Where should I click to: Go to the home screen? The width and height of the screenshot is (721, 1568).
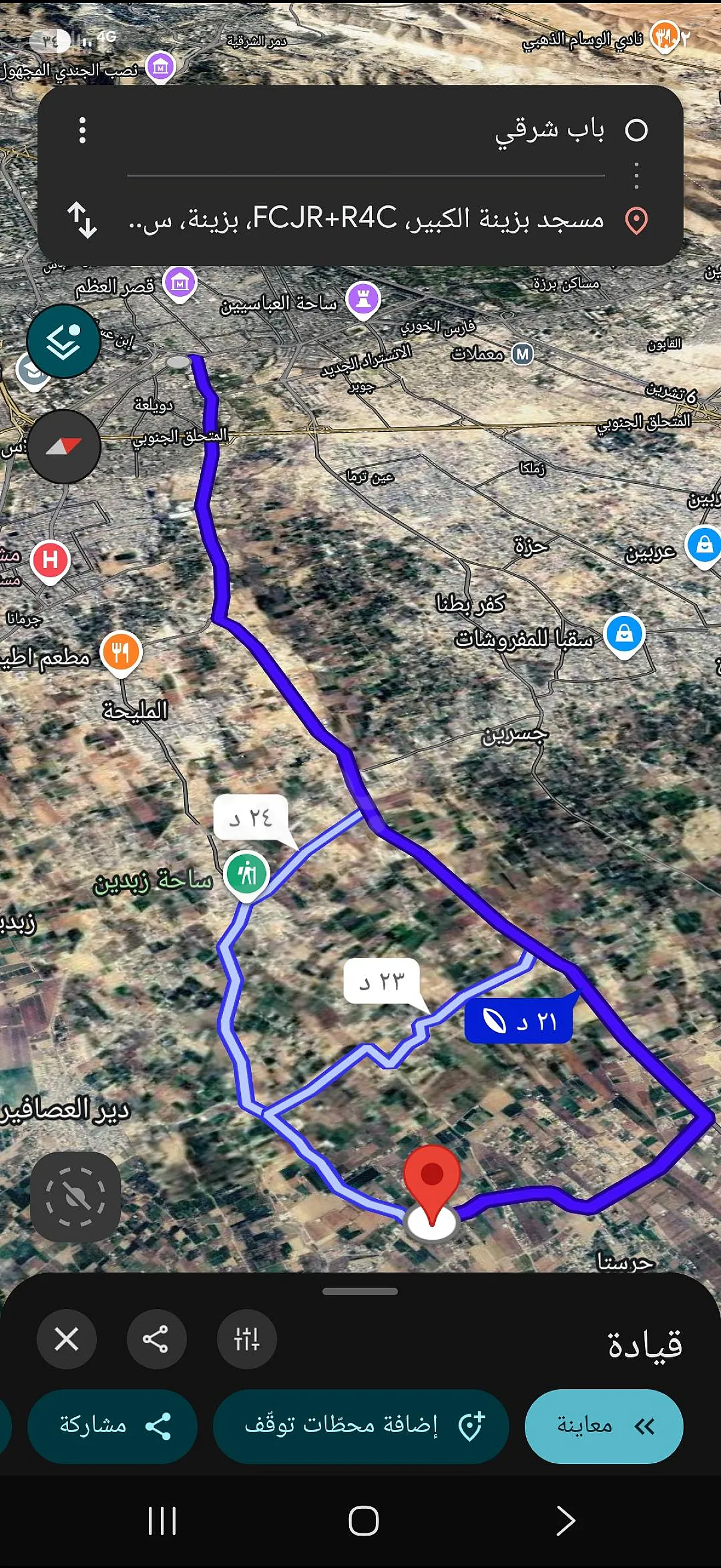[x=363, y=1521]
